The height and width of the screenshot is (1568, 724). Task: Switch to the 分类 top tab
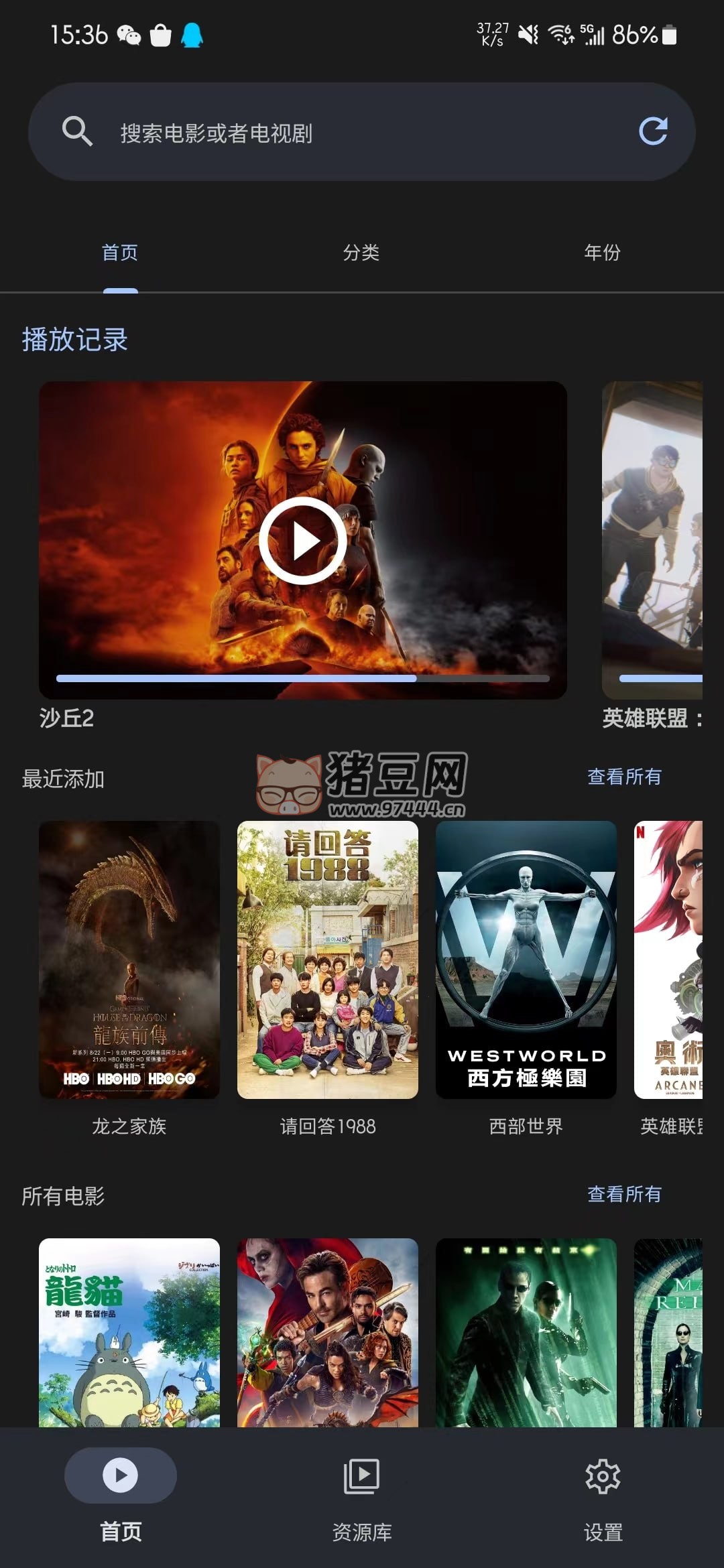point(361,253)
